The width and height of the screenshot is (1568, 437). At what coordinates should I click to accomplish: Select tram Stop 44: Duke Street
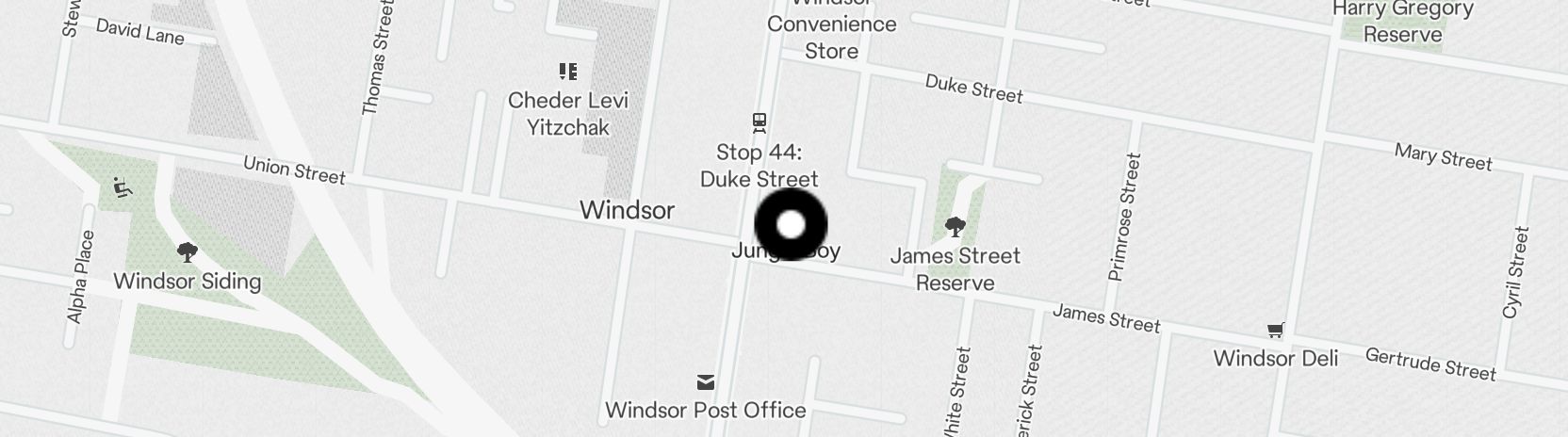point(759,122)
